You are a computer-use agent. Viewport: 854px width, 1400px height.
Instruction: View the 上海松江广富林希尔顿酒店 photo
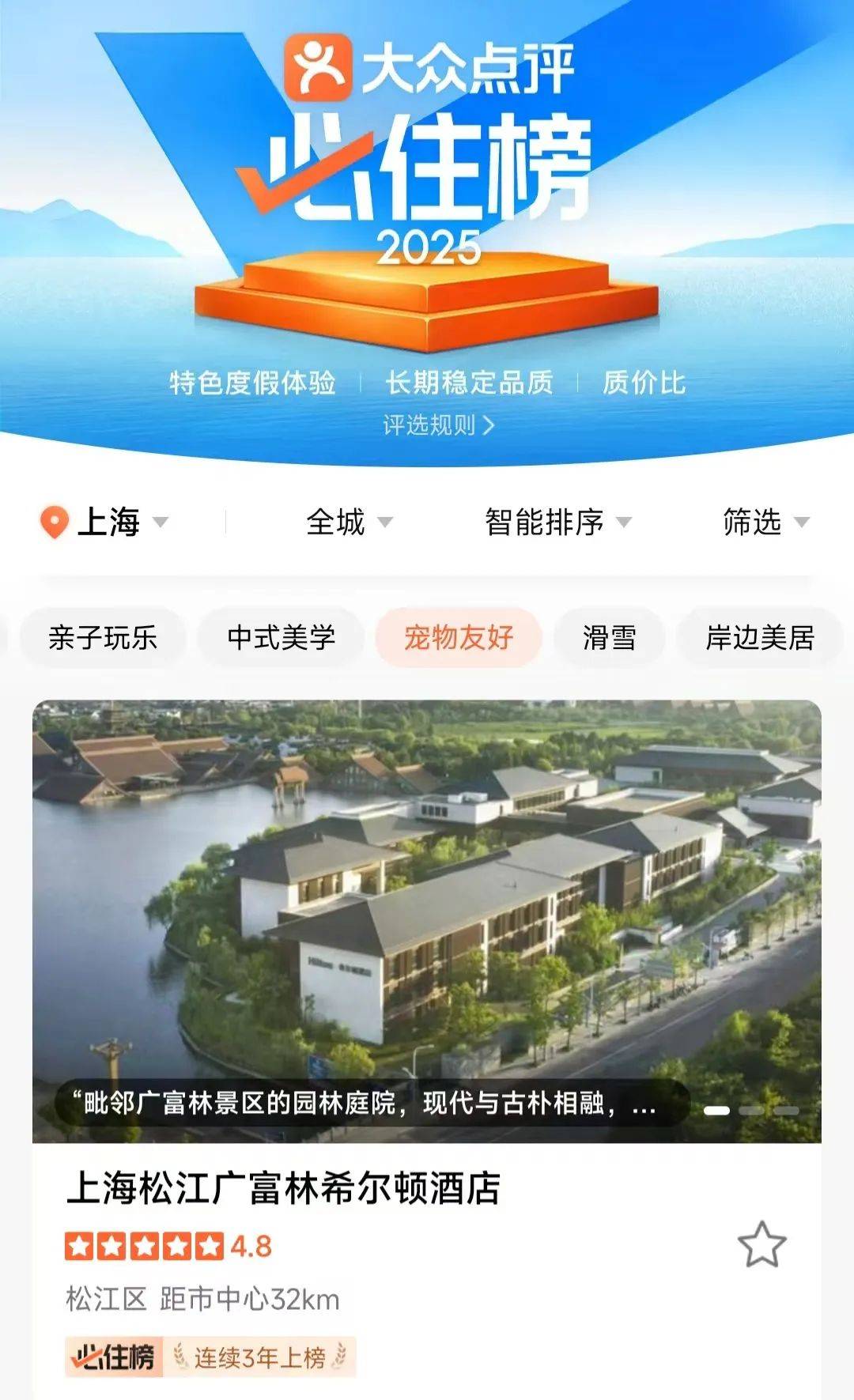pos(427,921)
